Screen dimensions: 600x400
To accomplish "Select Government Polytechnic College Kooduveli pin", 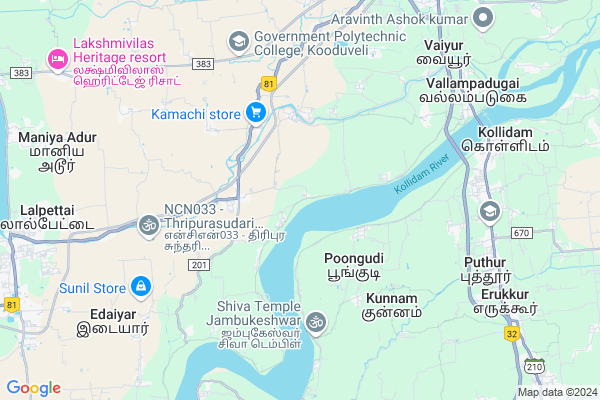I will point(238,42).
